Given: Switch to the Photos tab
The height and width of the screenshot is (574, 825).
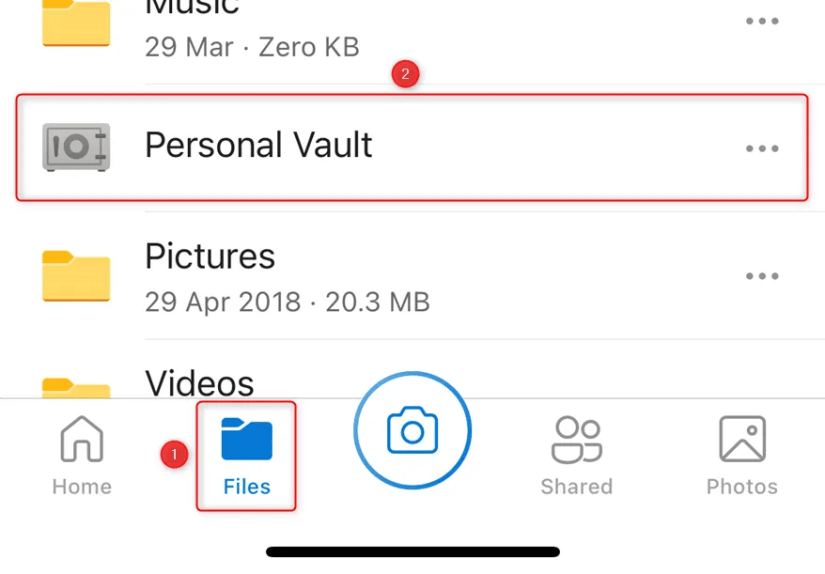Looking at the screenshot, I should coord(741,456).
